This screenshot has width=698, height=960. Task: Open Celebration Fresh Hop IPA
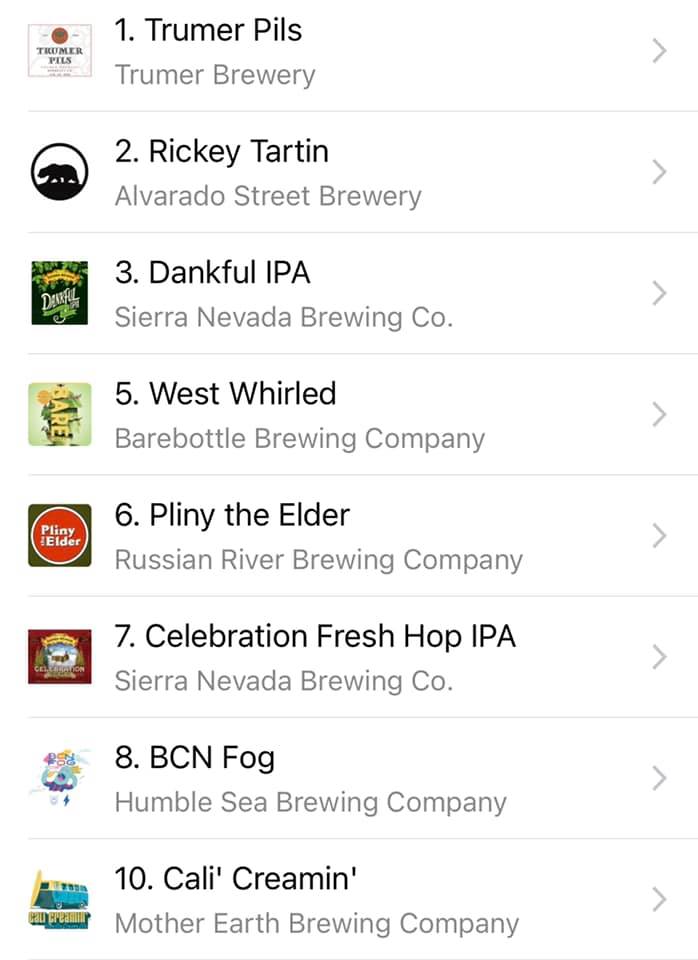pos(348,657)
